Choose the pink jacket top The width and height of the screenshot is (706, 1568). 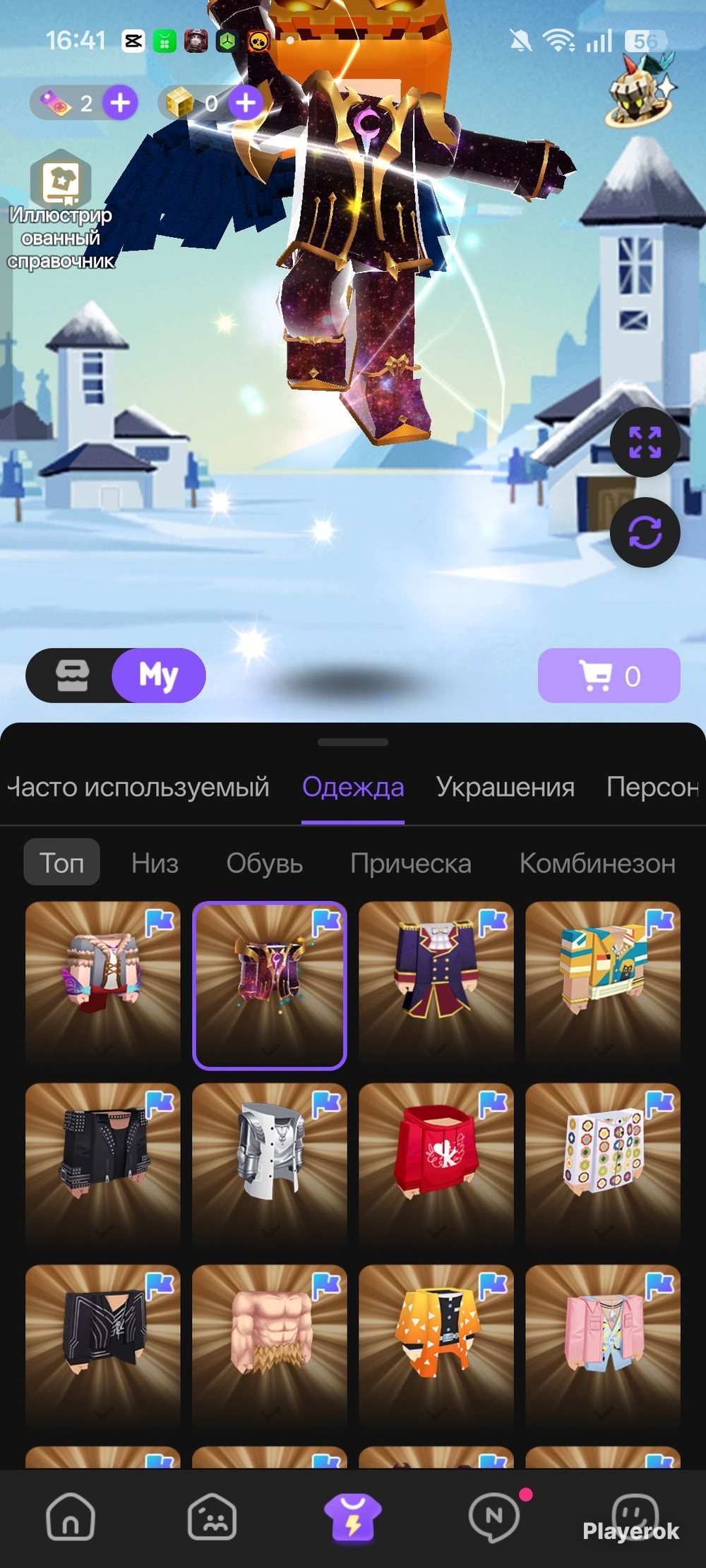pos(602,1344)
